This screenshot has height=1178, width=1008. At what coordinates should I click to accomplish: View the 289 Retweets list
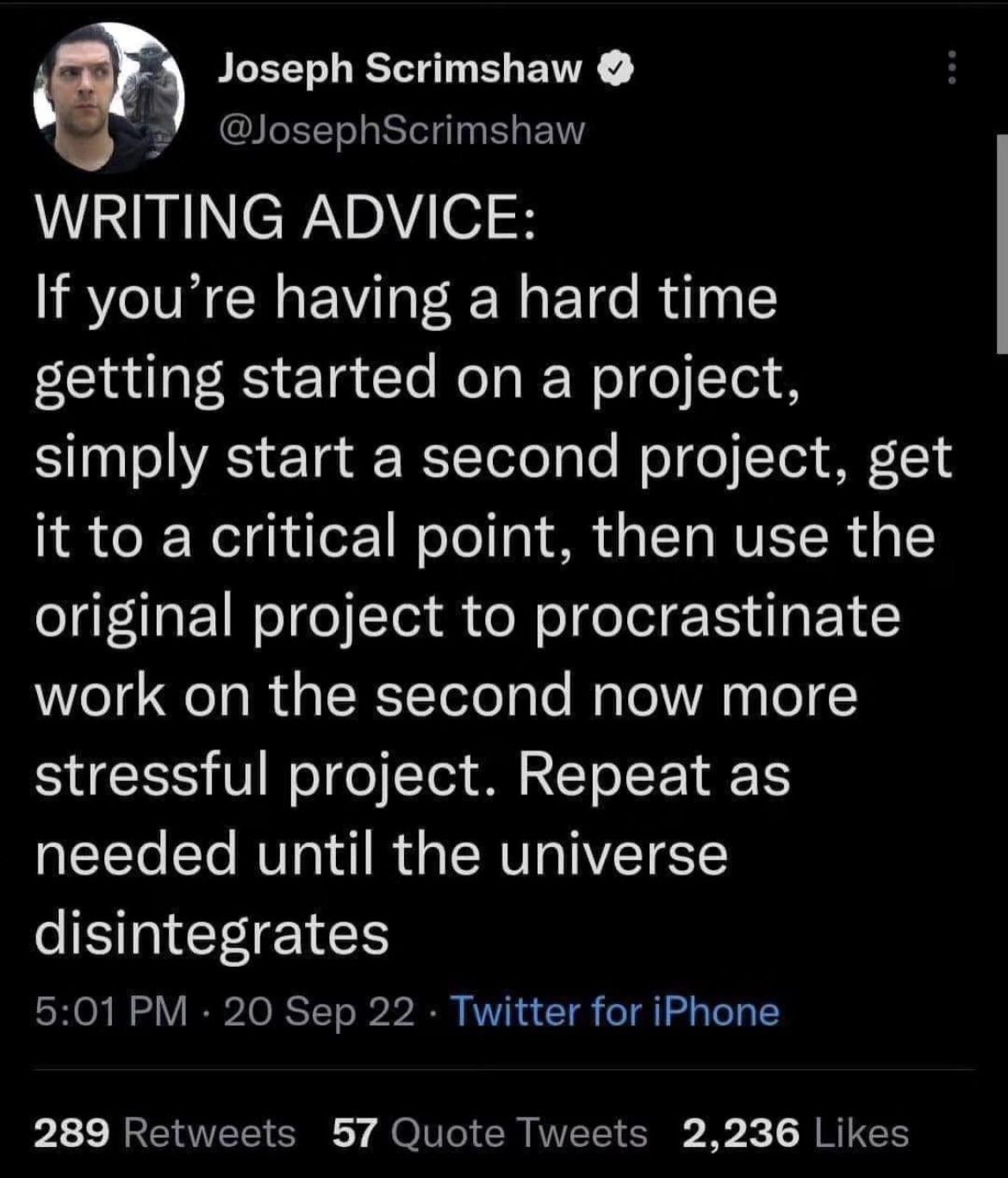pyautogui.click(x=165, y=1132)
